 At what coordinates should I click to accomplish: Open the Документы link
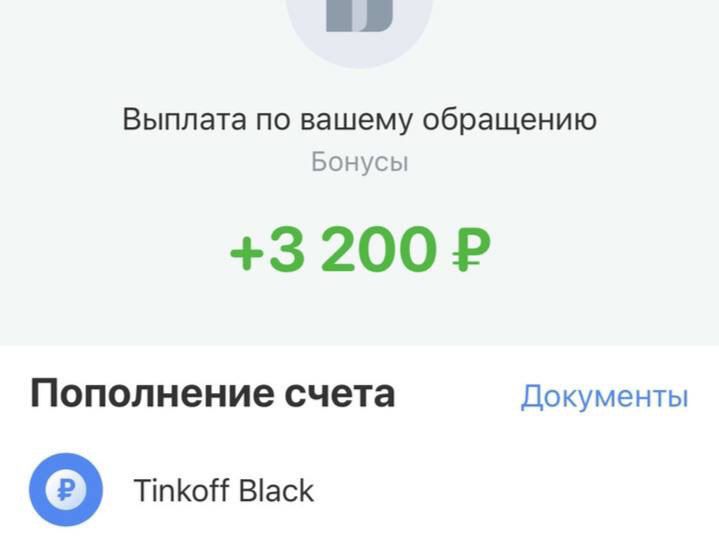[x=604, y=396]
